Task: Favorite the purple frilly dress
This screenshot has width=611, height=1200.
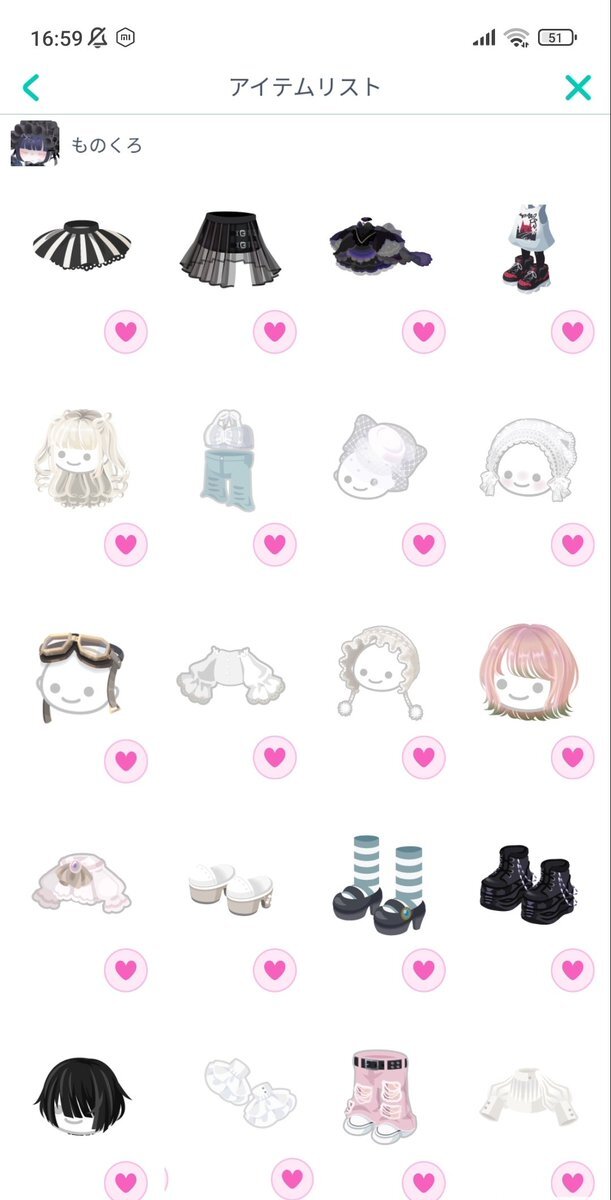Action: [423, 331]
